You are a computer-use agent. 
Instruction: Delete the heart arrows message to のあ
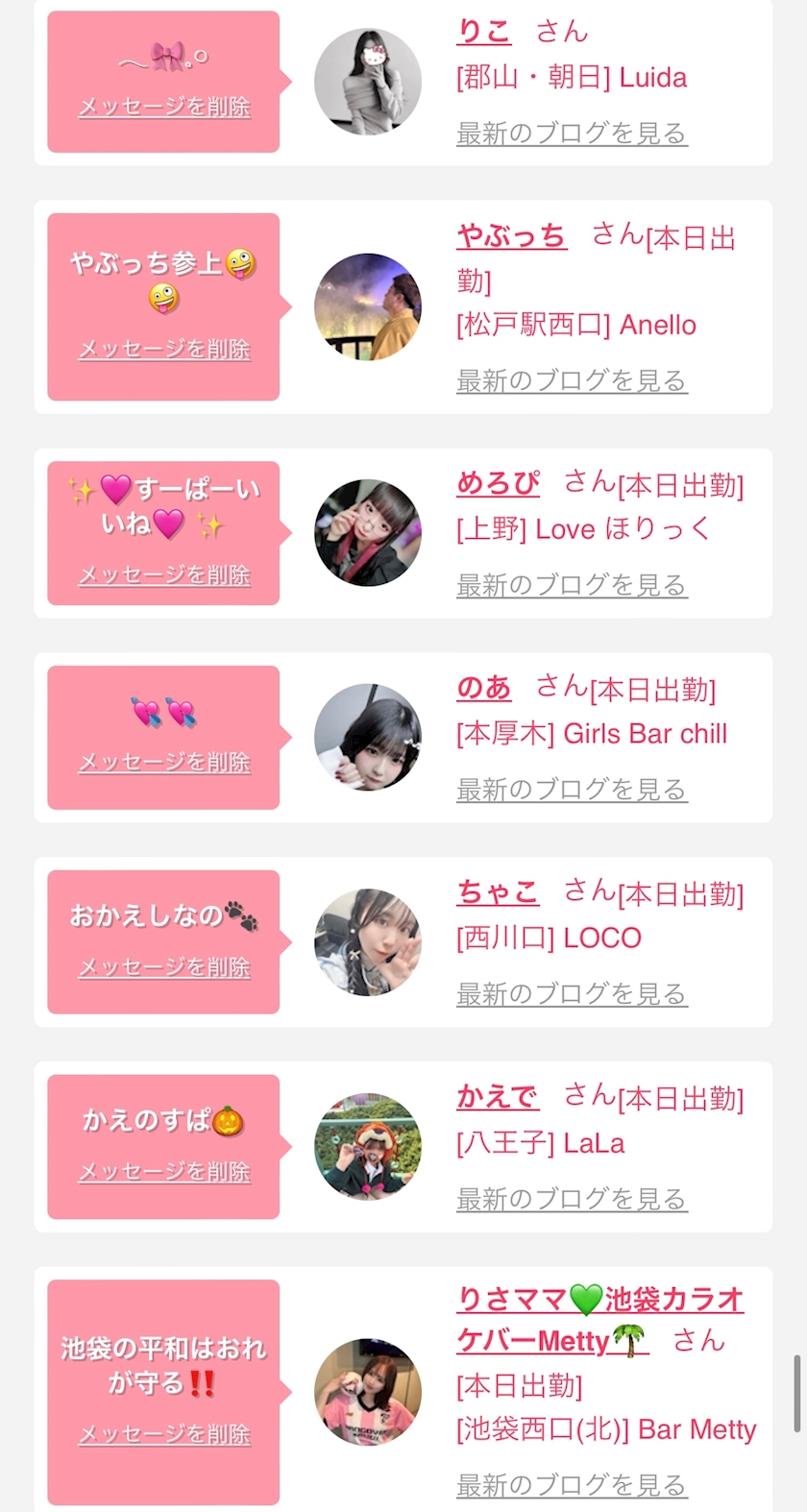164,762
